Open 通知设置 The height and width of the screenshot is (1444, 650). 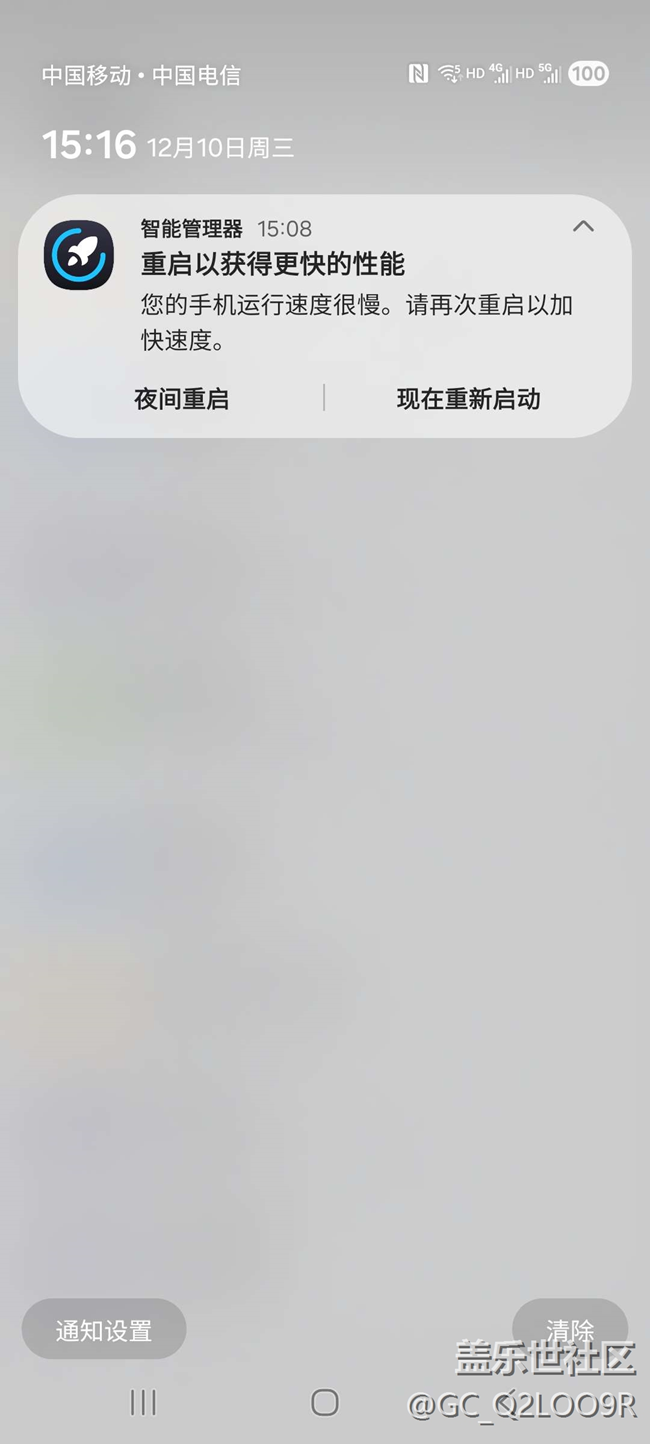click(x=104, y=1330)
